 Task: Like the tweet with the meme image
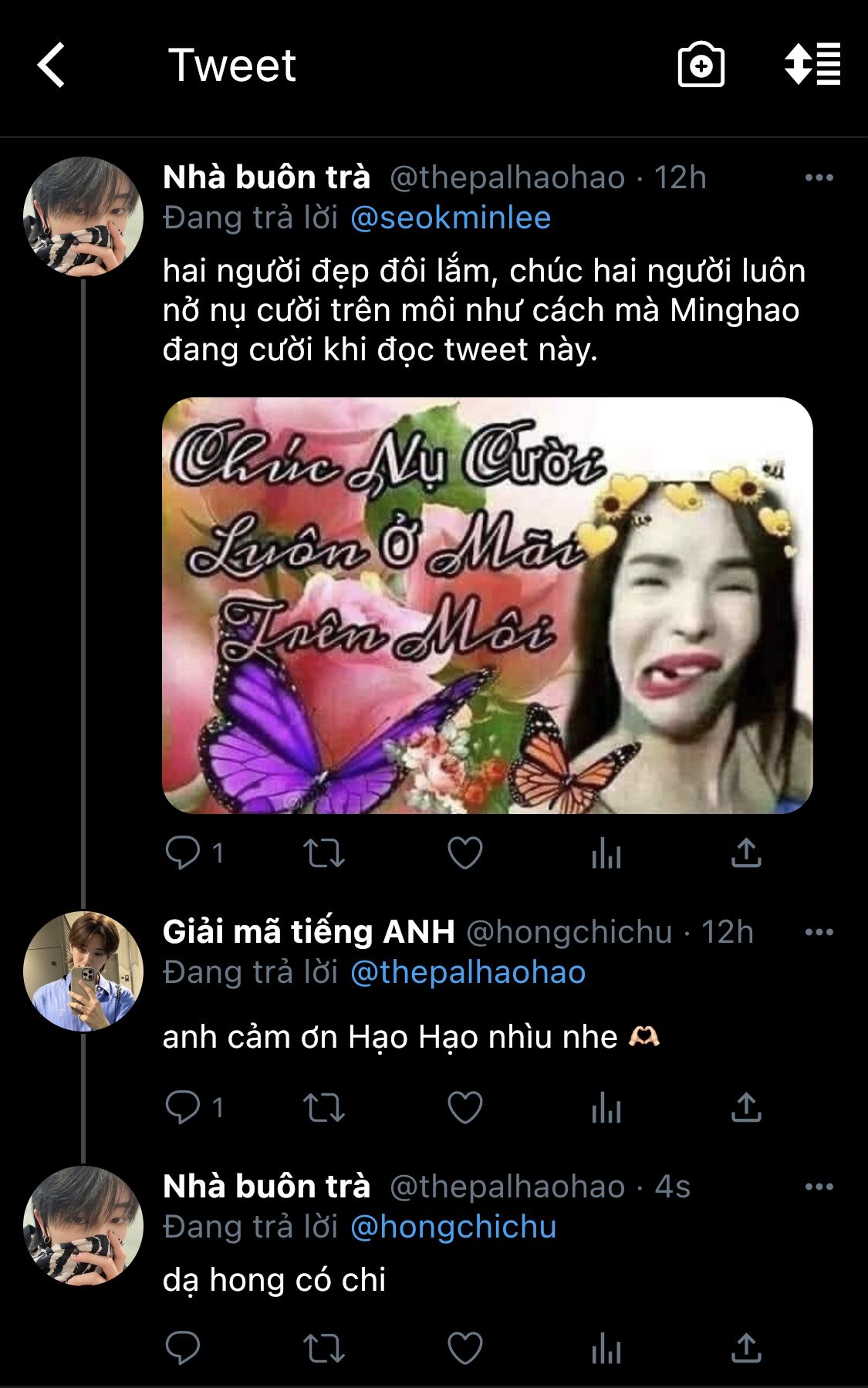[x=465, y=853]
